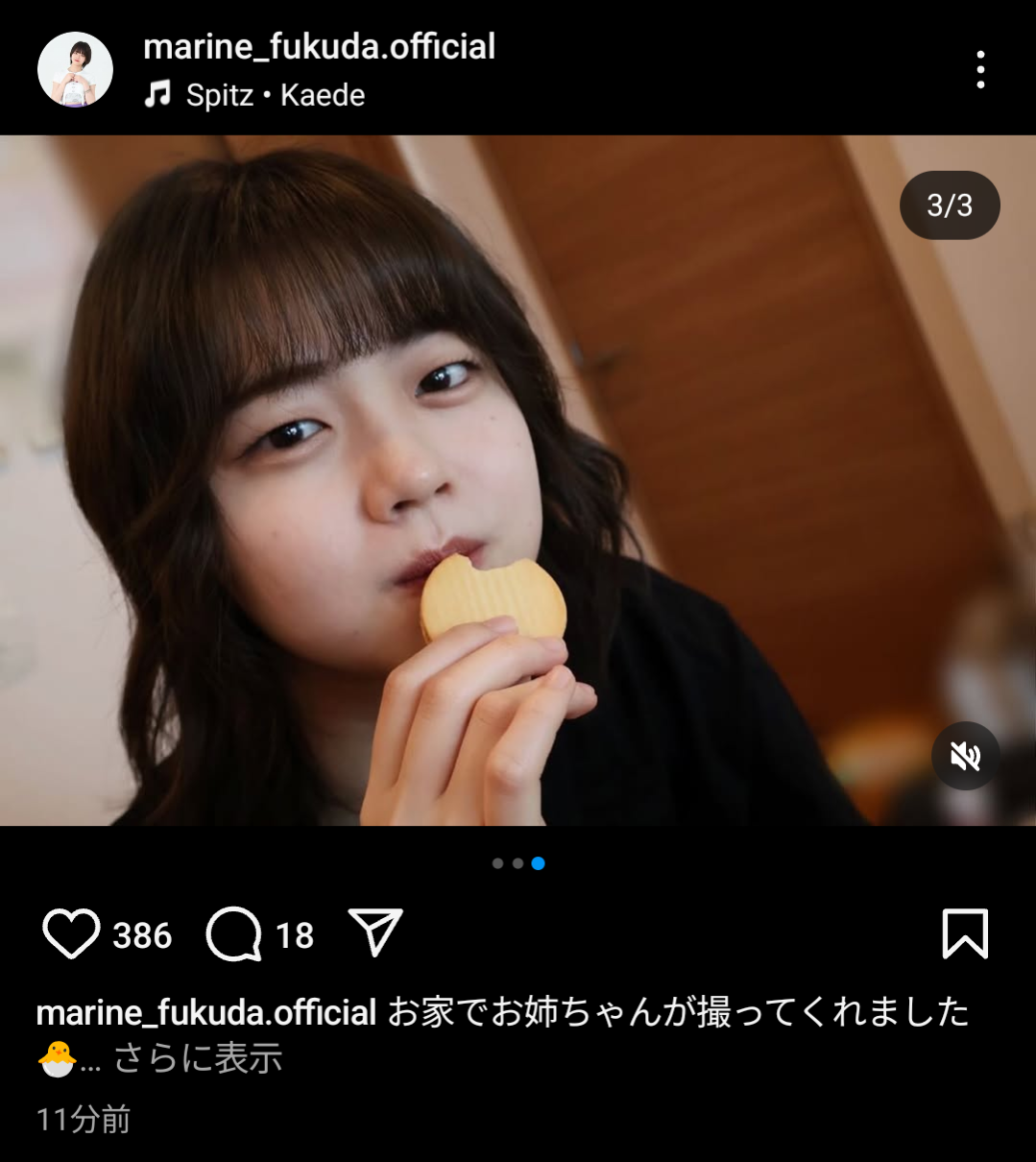View the list of 386 likes

coord(142,935)
